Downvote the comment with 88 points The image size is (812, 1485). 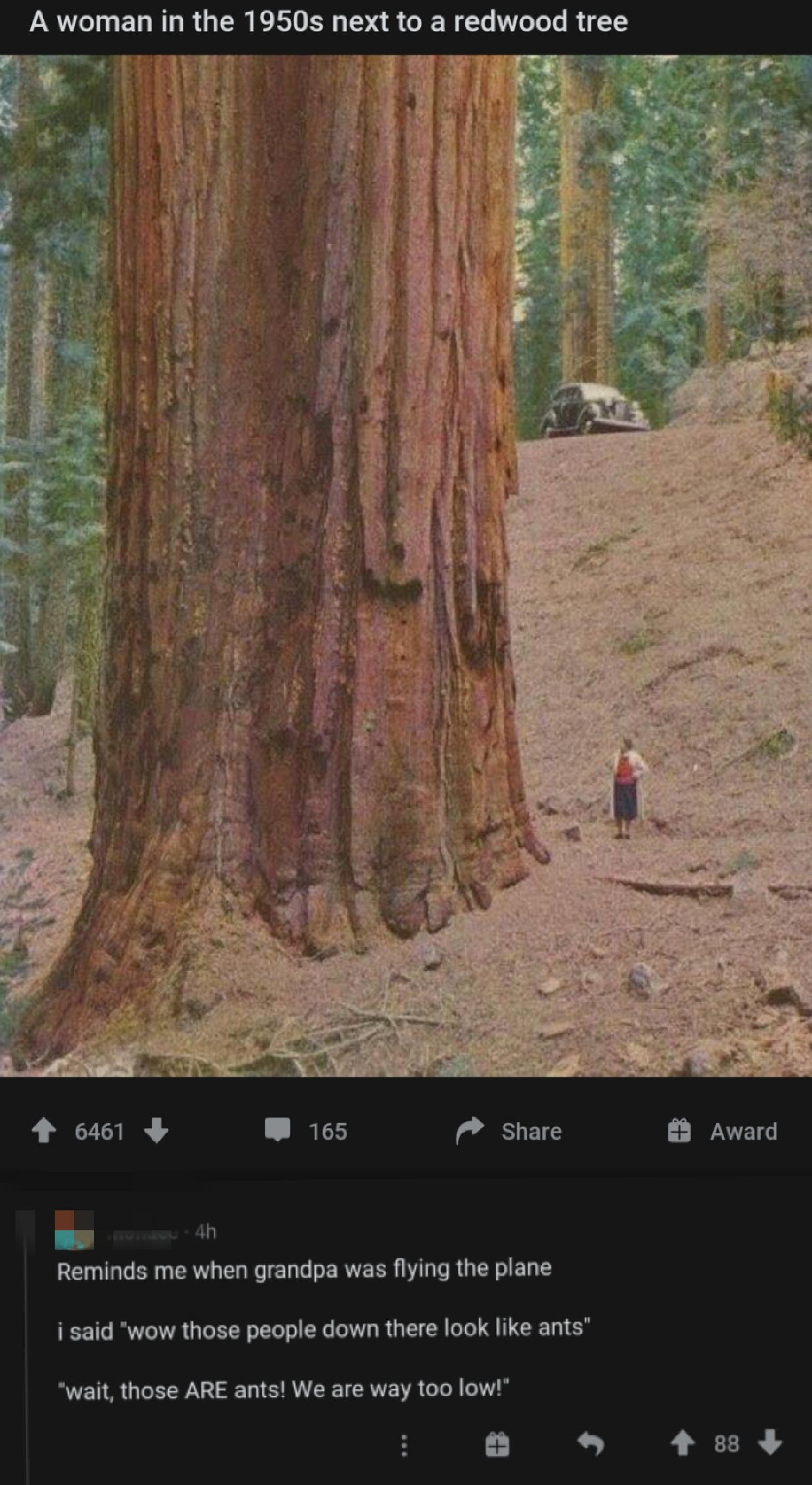tap(770, 1444)
